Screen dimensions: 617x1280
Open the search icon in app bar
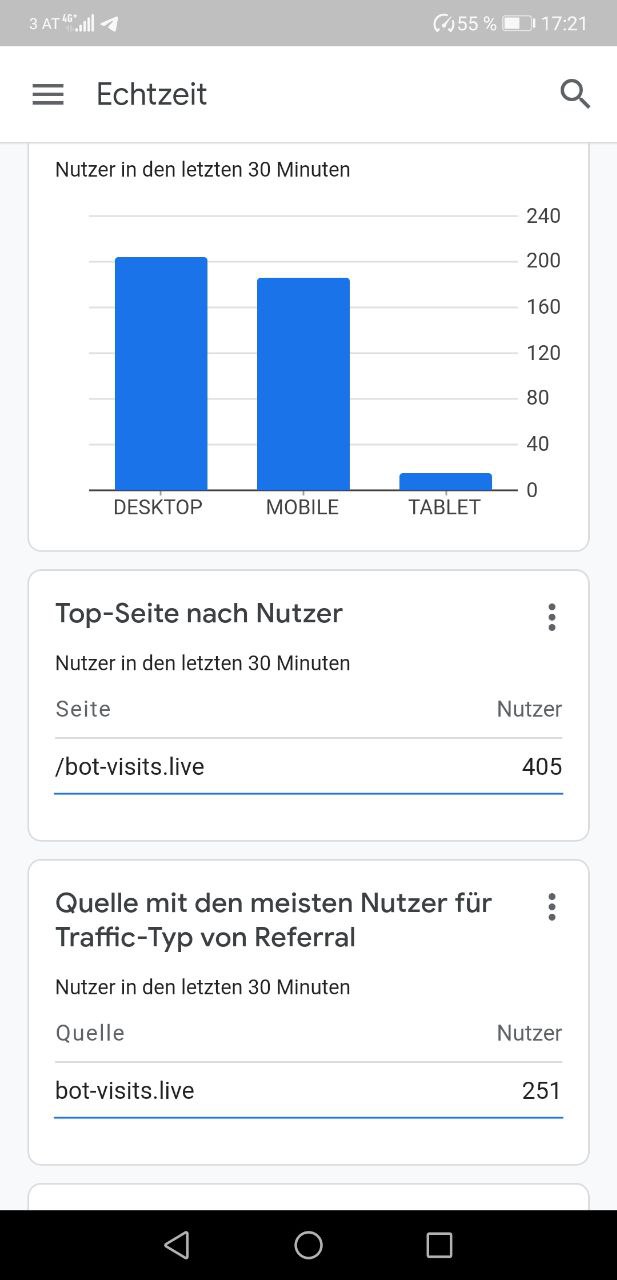coord(575,94)
